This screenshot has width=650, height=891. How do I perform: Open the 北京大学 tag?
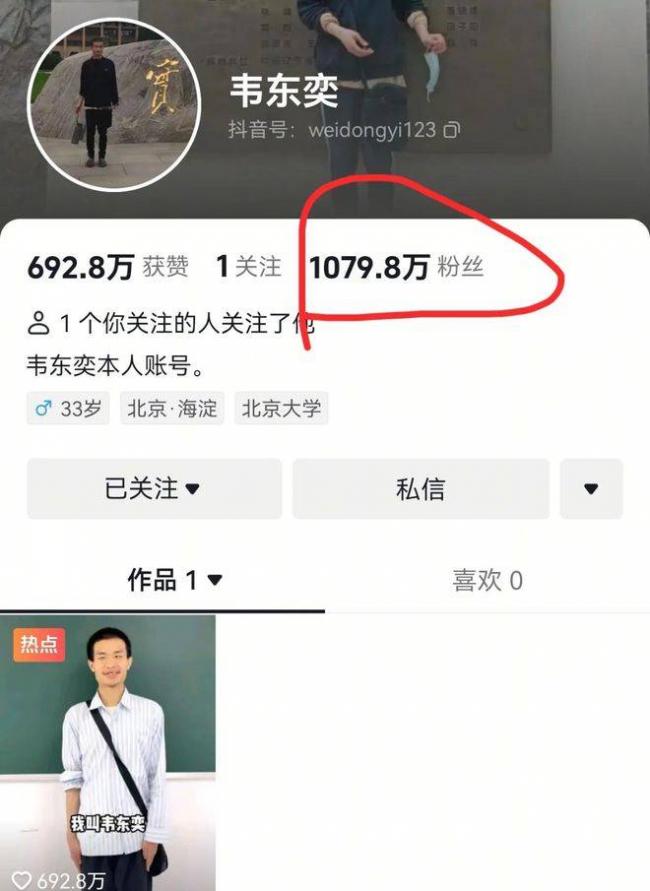tap(281, 408)
